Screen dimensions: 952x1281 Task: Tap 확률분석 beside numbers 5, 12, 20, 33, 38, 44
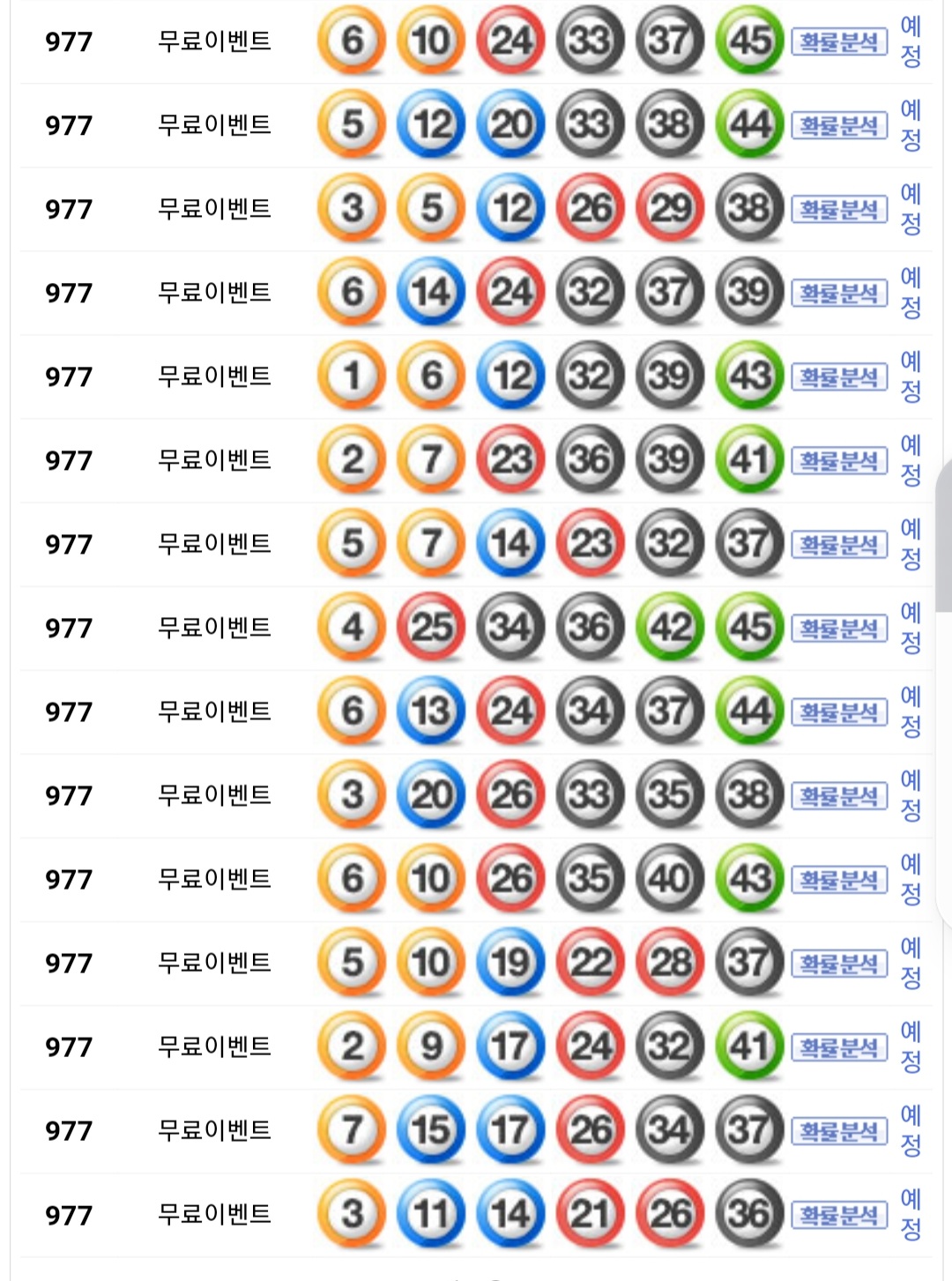(838, 125)
